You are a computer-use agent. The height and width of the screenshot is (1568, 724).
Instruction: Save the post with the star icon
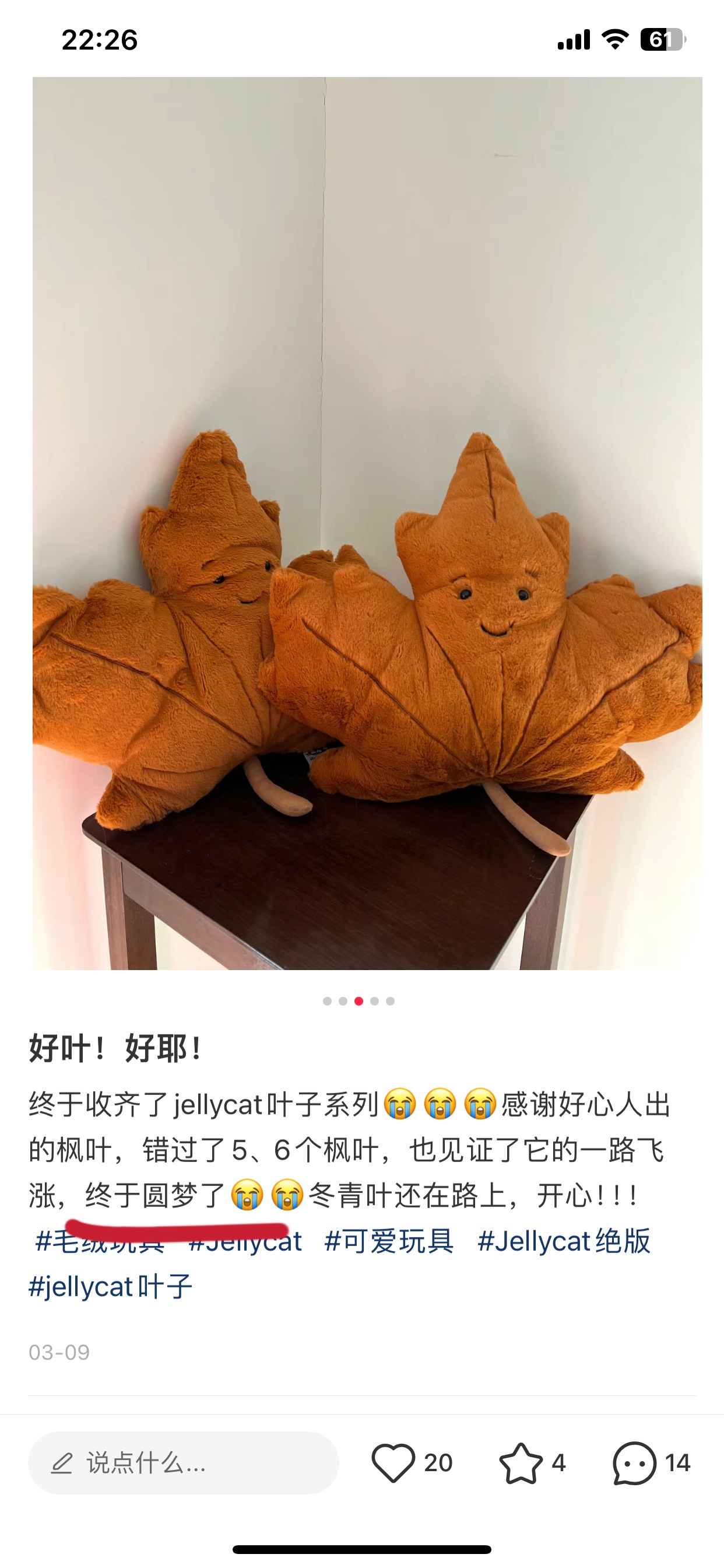[521, 1462]
